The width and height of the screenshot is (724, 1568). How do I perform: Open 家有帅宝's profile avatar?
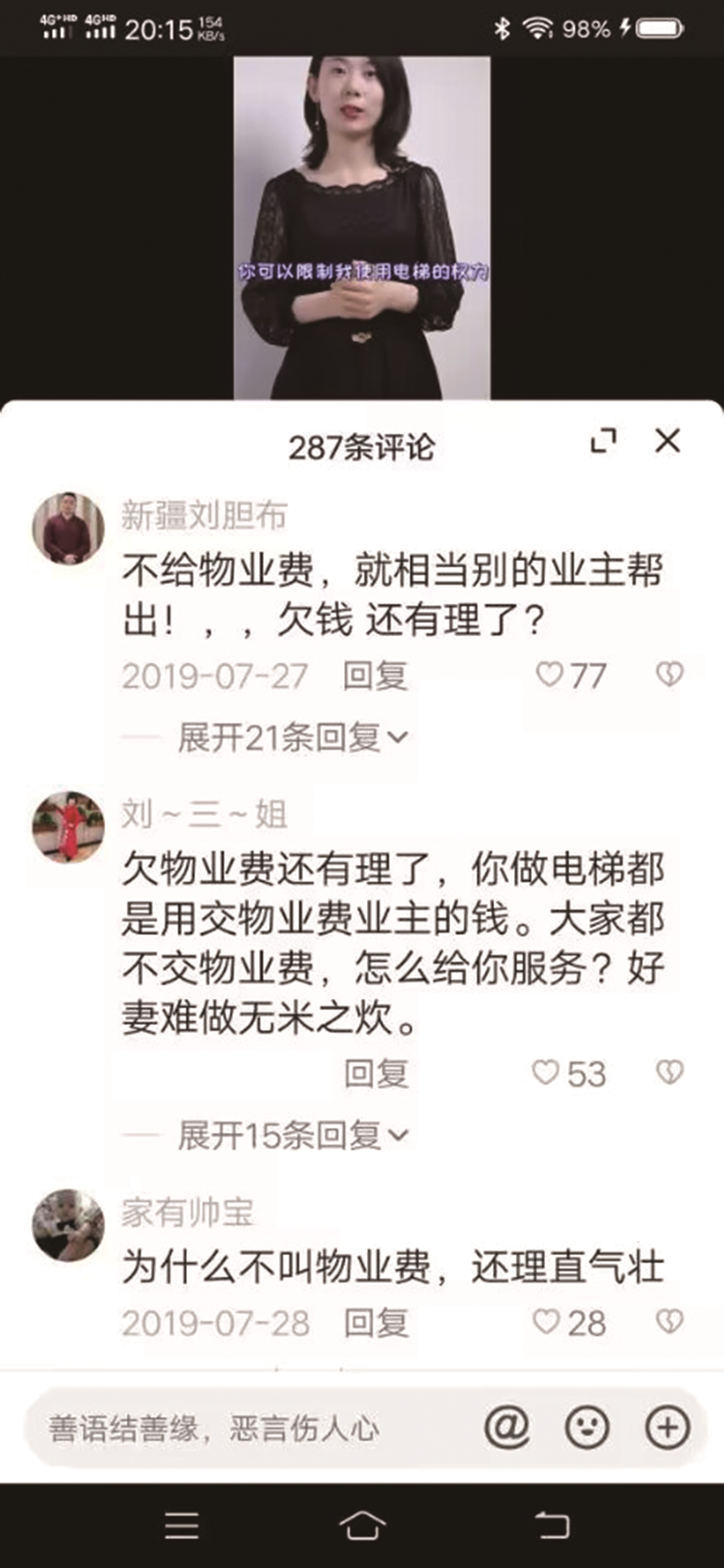pyautogui.click(x=68, y=1225)
